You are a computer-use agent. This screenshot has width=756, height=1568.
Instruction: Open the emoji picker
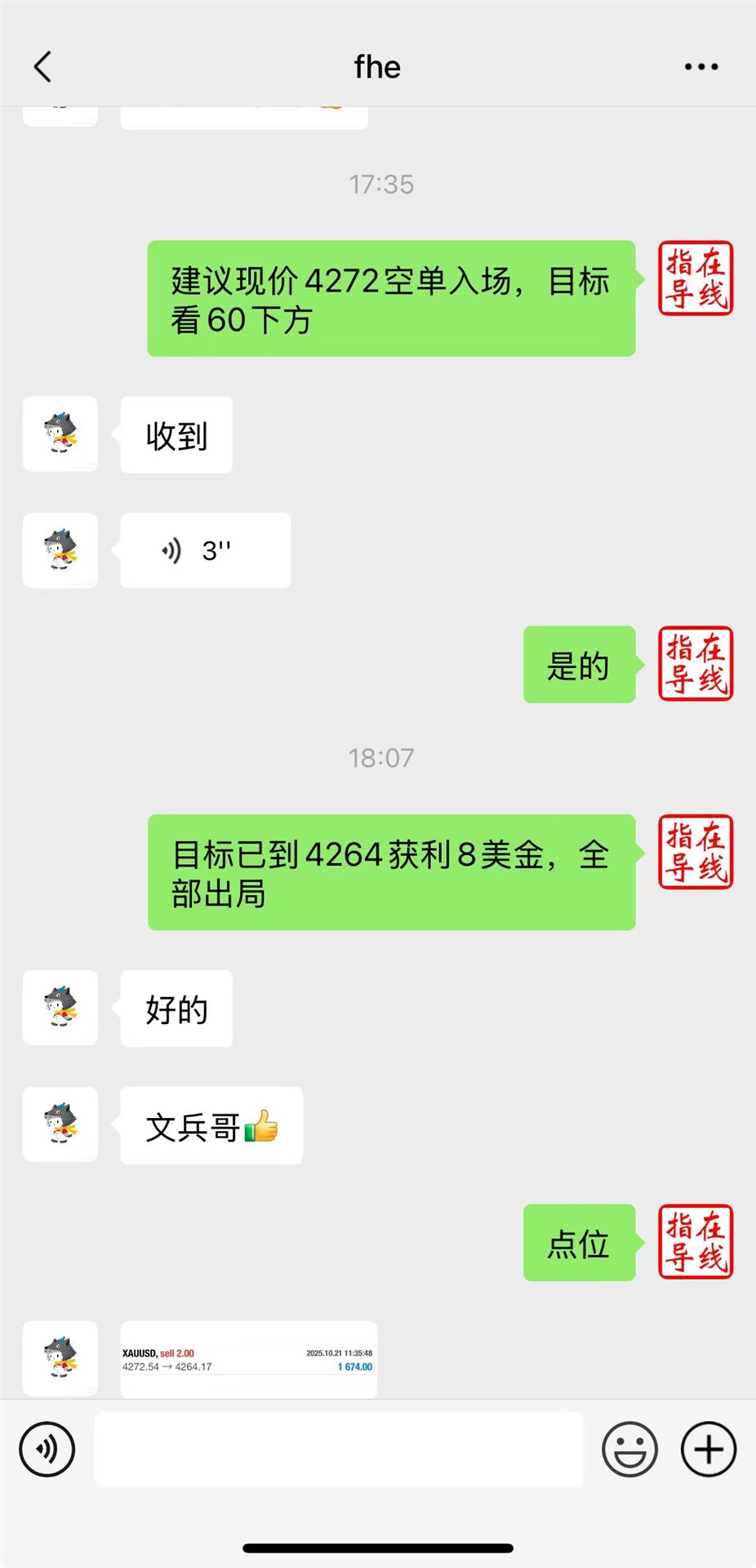[629, 1449]
